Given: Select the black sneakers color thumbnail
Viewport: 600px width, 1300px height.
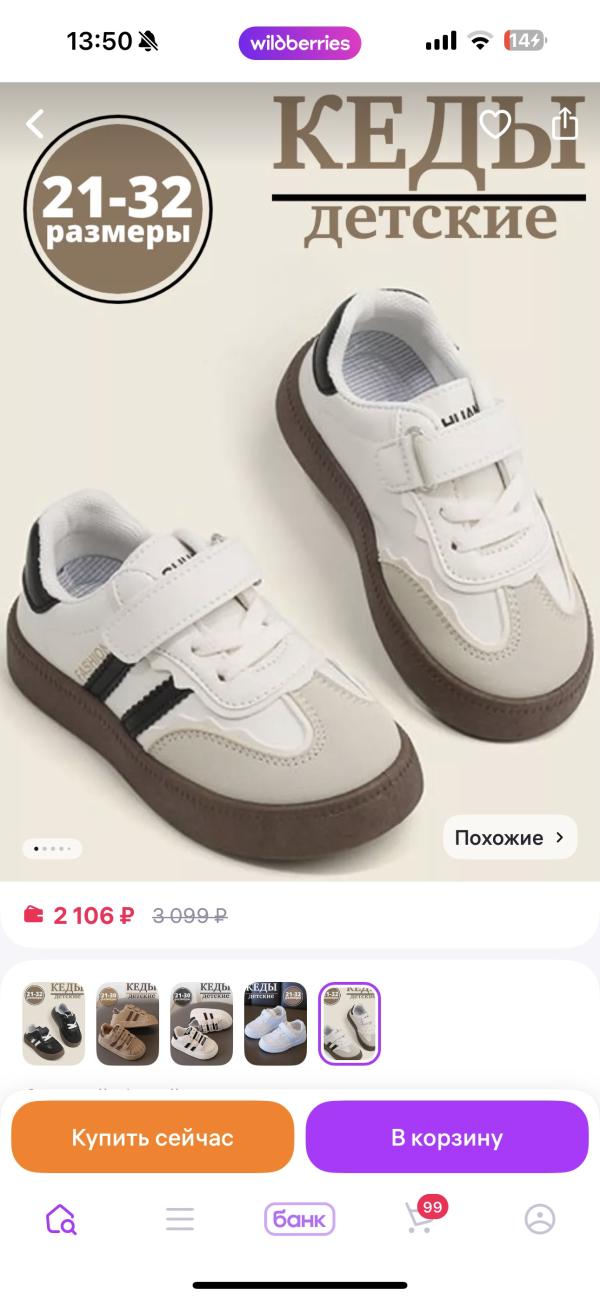Looking at the screenshot, I should coord(54,1023).
